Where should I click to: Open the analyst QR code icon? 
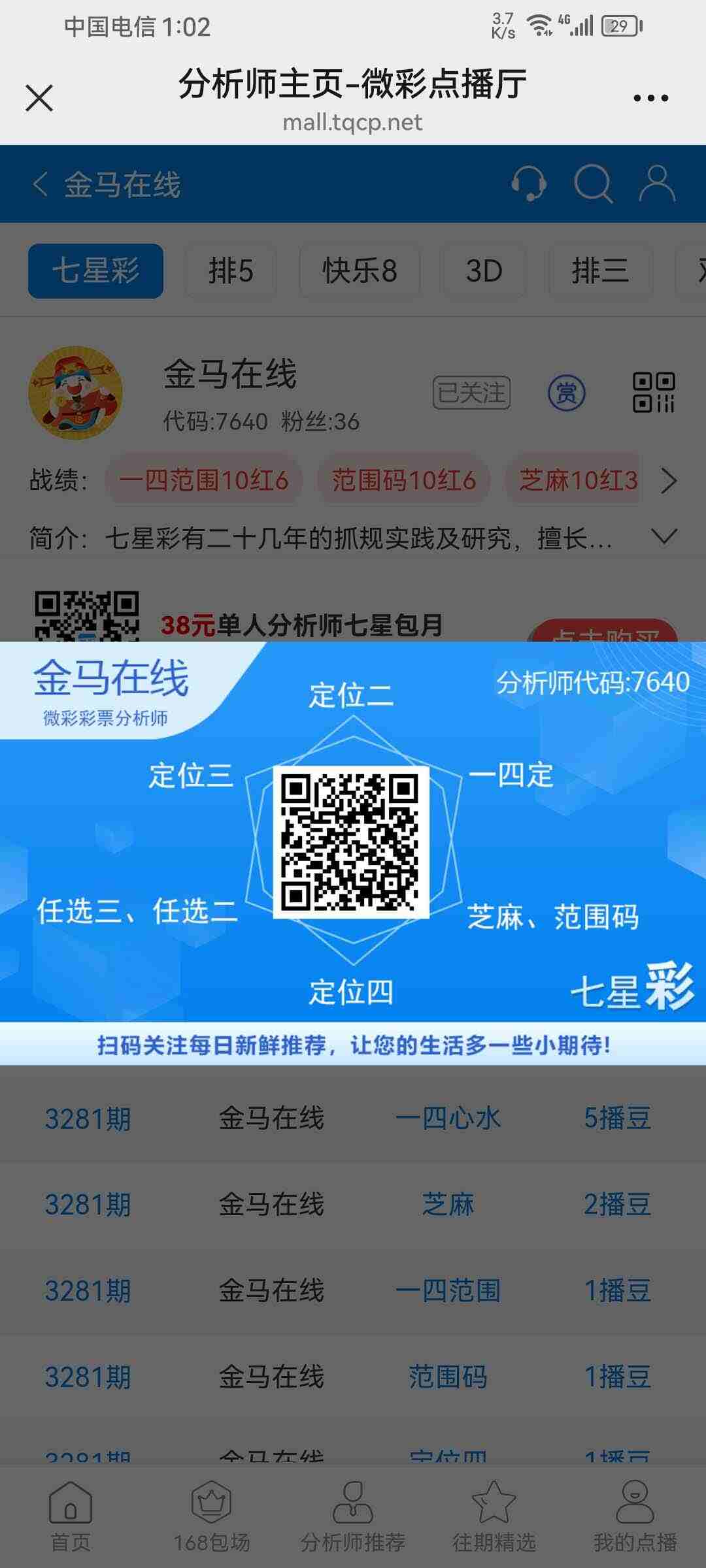tap(656, 393)
